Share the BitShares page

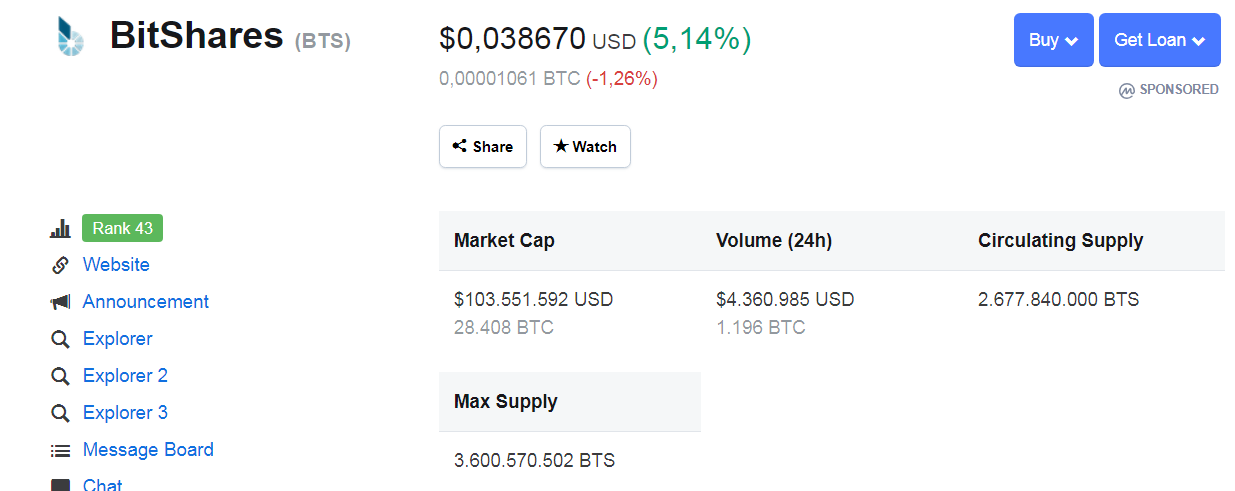pyautogui.click(x=482, y=146)
